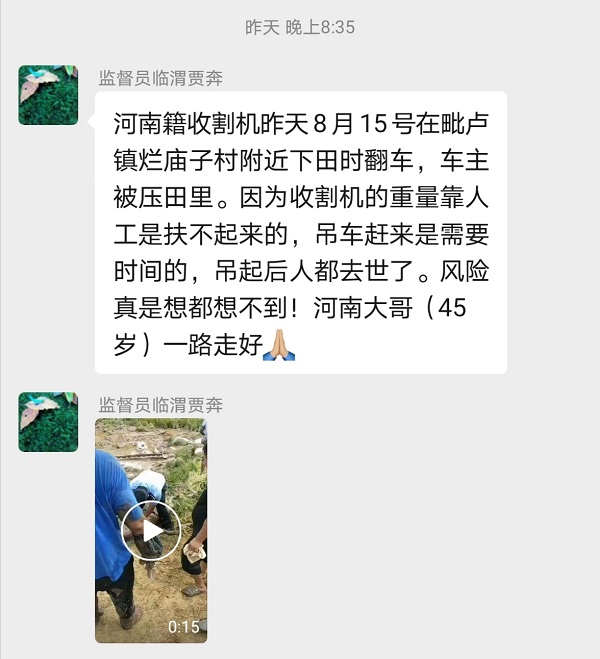Play the 0:15 video message
This screenshot has height=659, width=600.
pos(151,530)
